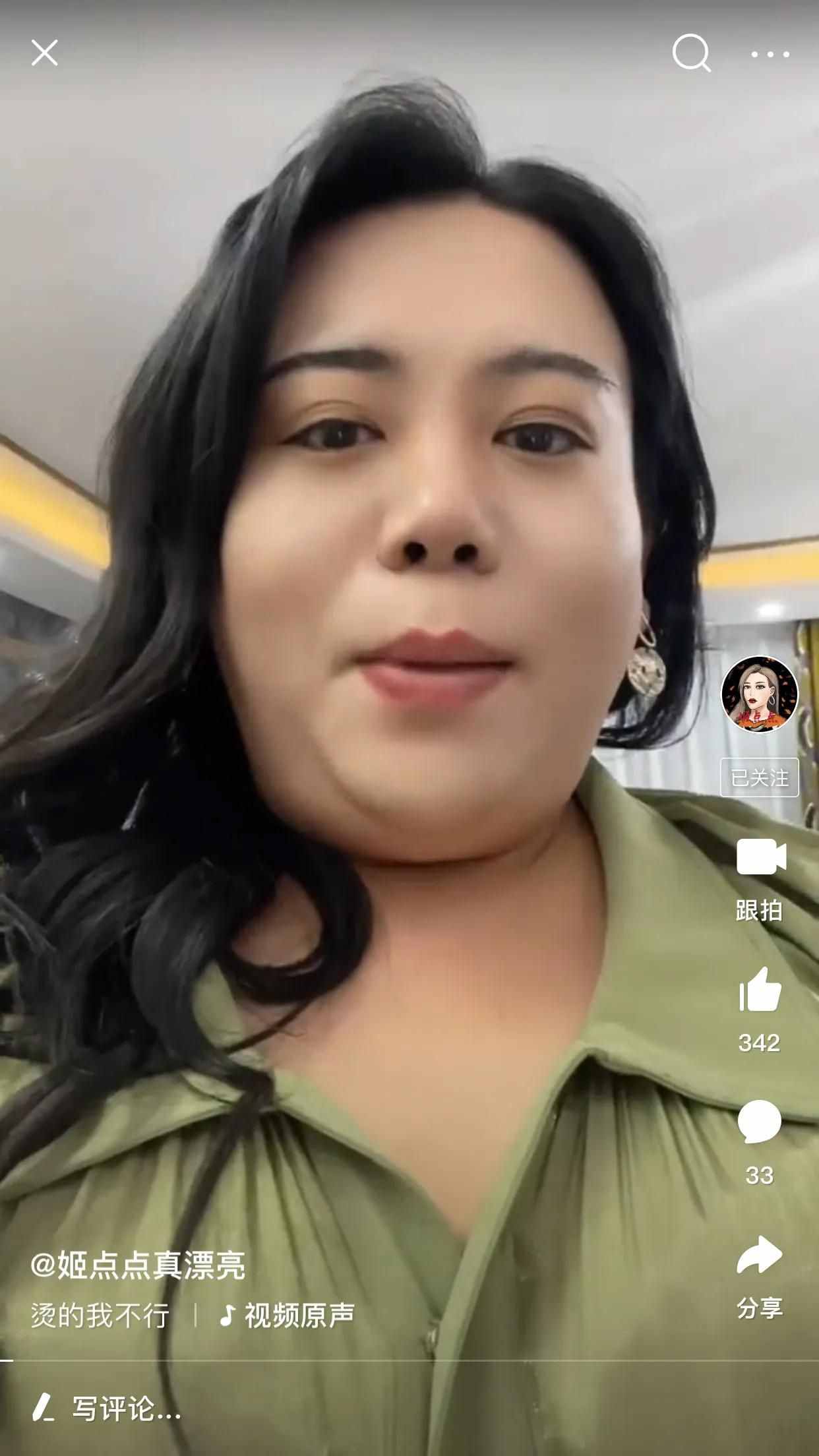Close the video with the X icon
This screenshot has width=819, height=1456.
point(44,53)
